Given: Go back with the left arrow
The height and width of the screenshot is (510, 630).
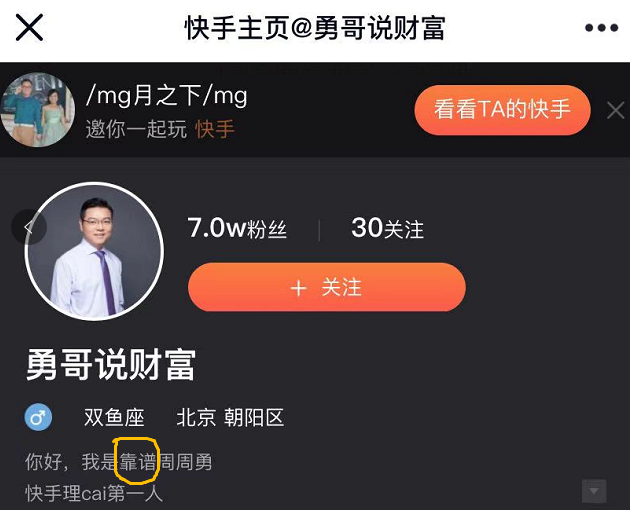Looking at the screenshot, I should [x=29, y=228].
